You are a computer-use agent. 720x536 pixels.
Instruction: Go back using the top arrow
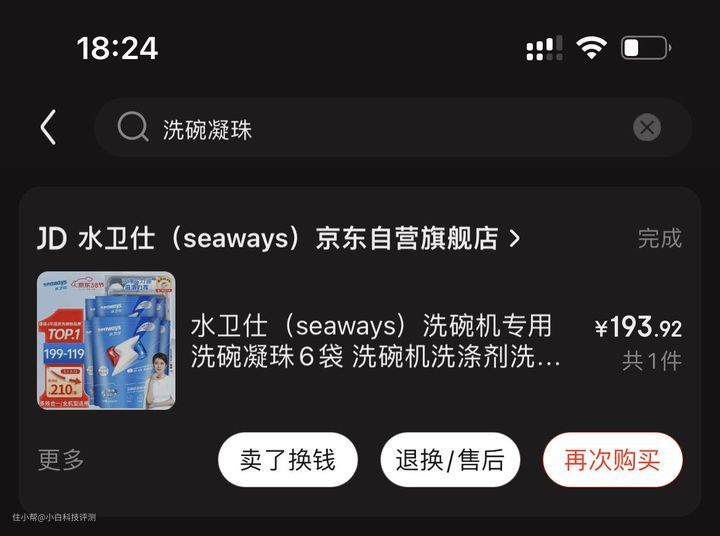(48, 127)
